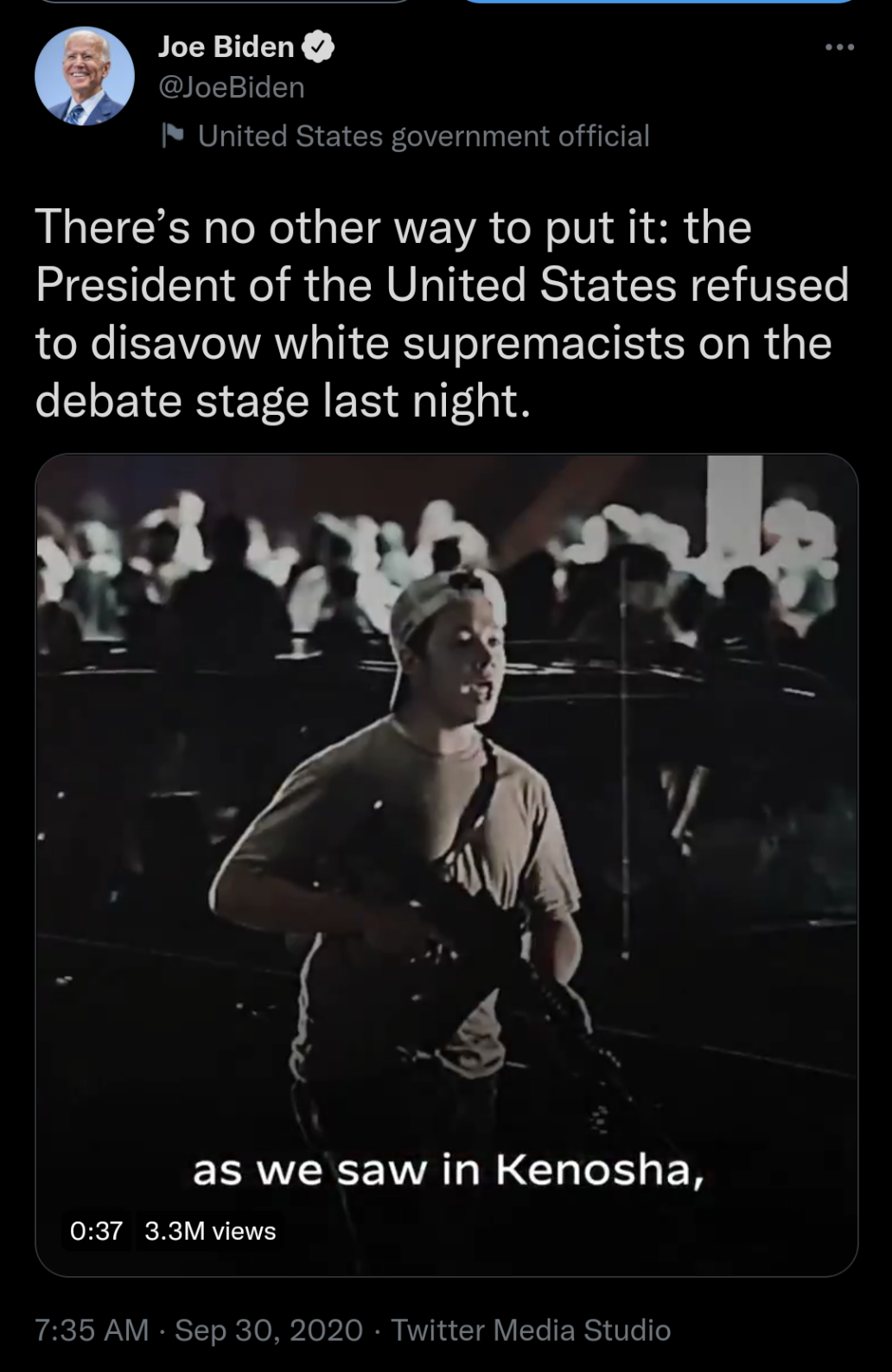Play the 0:37 video in the tweet
The image size is (892, 1372).
pos(446,865)
